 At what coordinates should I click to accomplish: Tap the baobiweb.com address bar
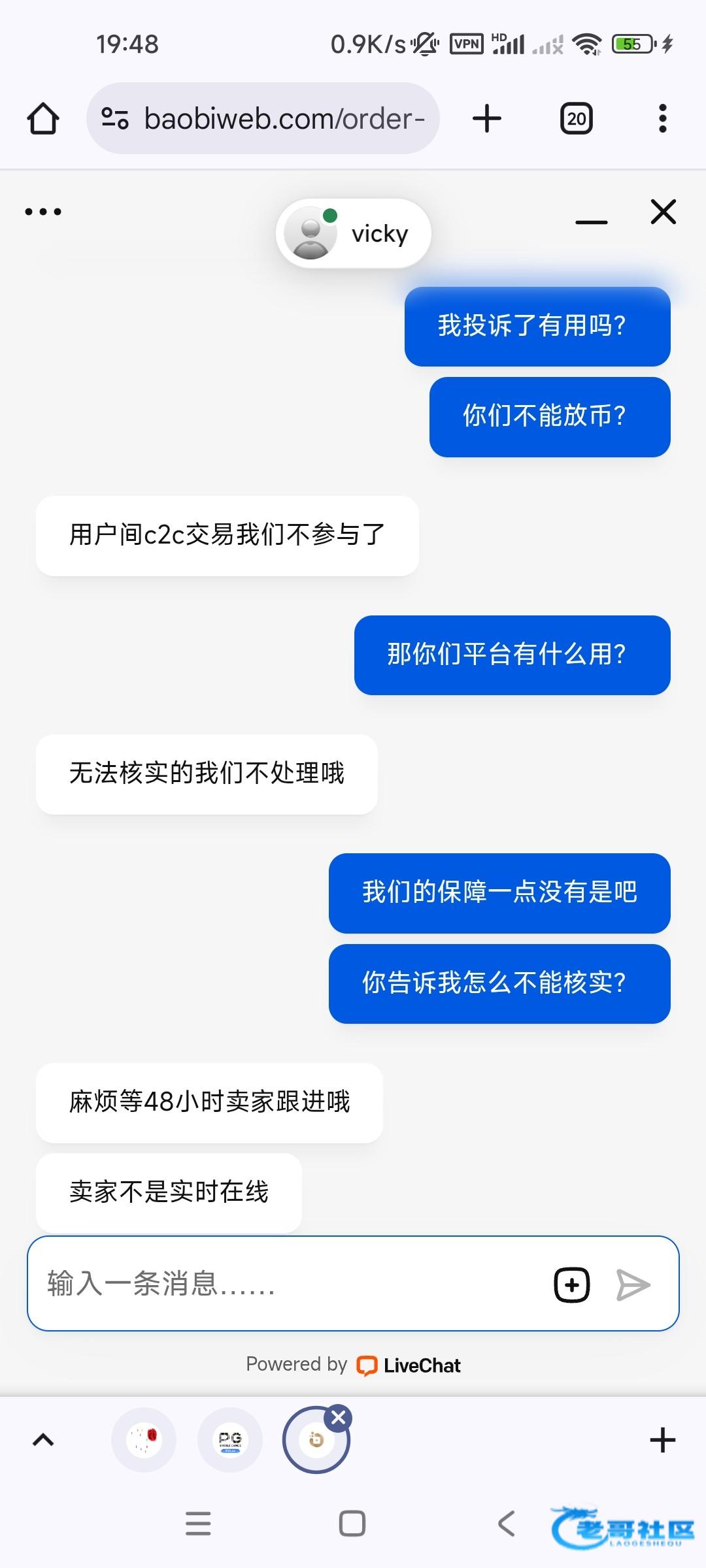pos(263,118)
